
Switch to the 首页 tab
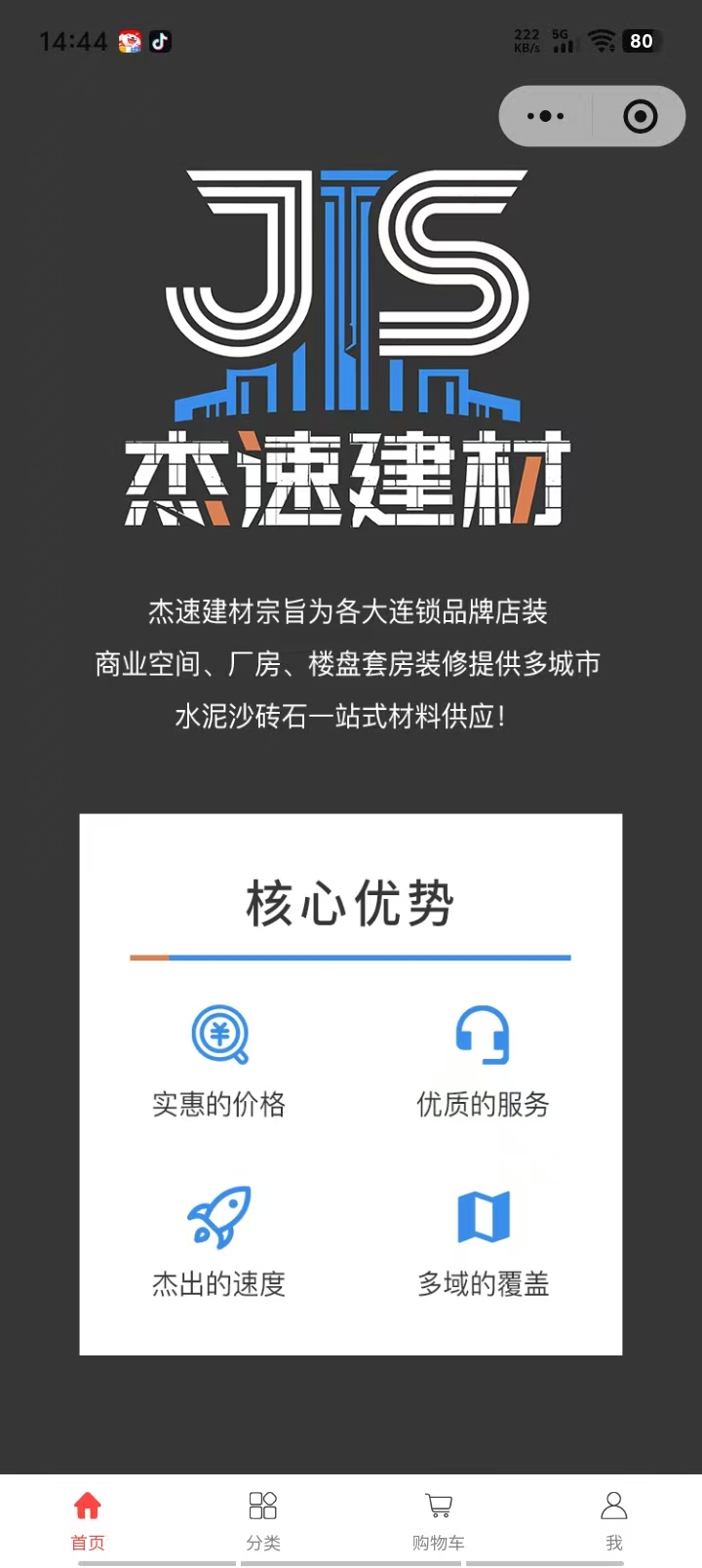[x=88, y=1519]
